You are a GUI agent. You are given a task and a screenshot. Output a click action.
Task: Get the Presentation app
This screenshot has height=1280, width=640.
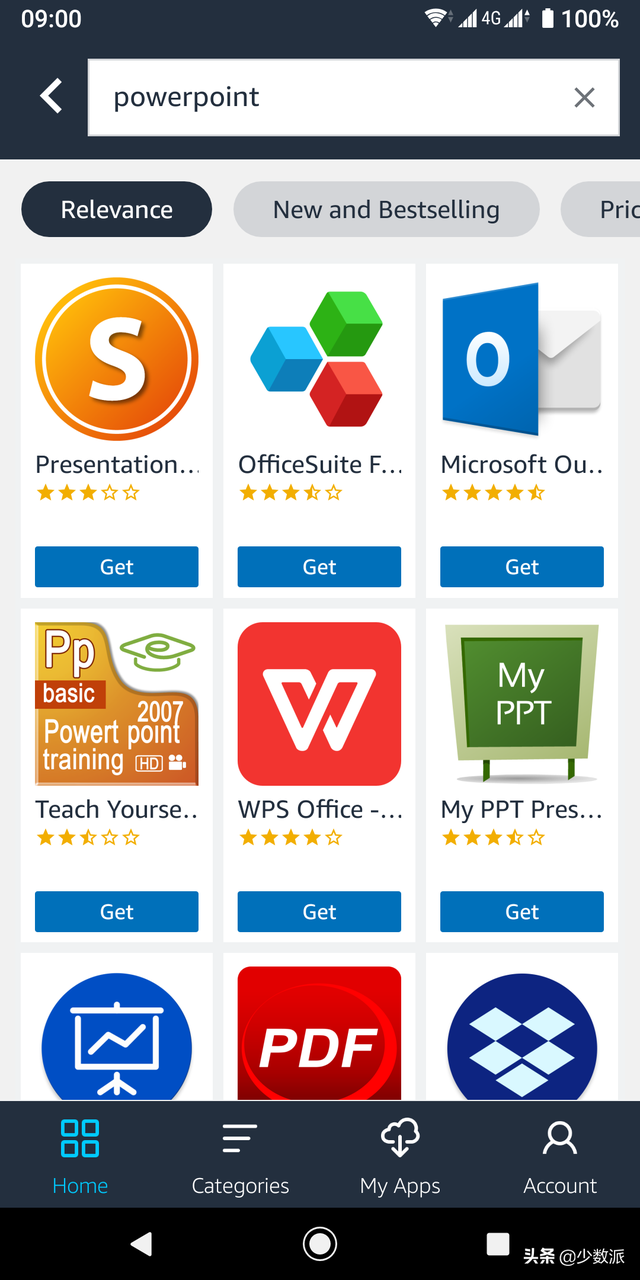117,567
